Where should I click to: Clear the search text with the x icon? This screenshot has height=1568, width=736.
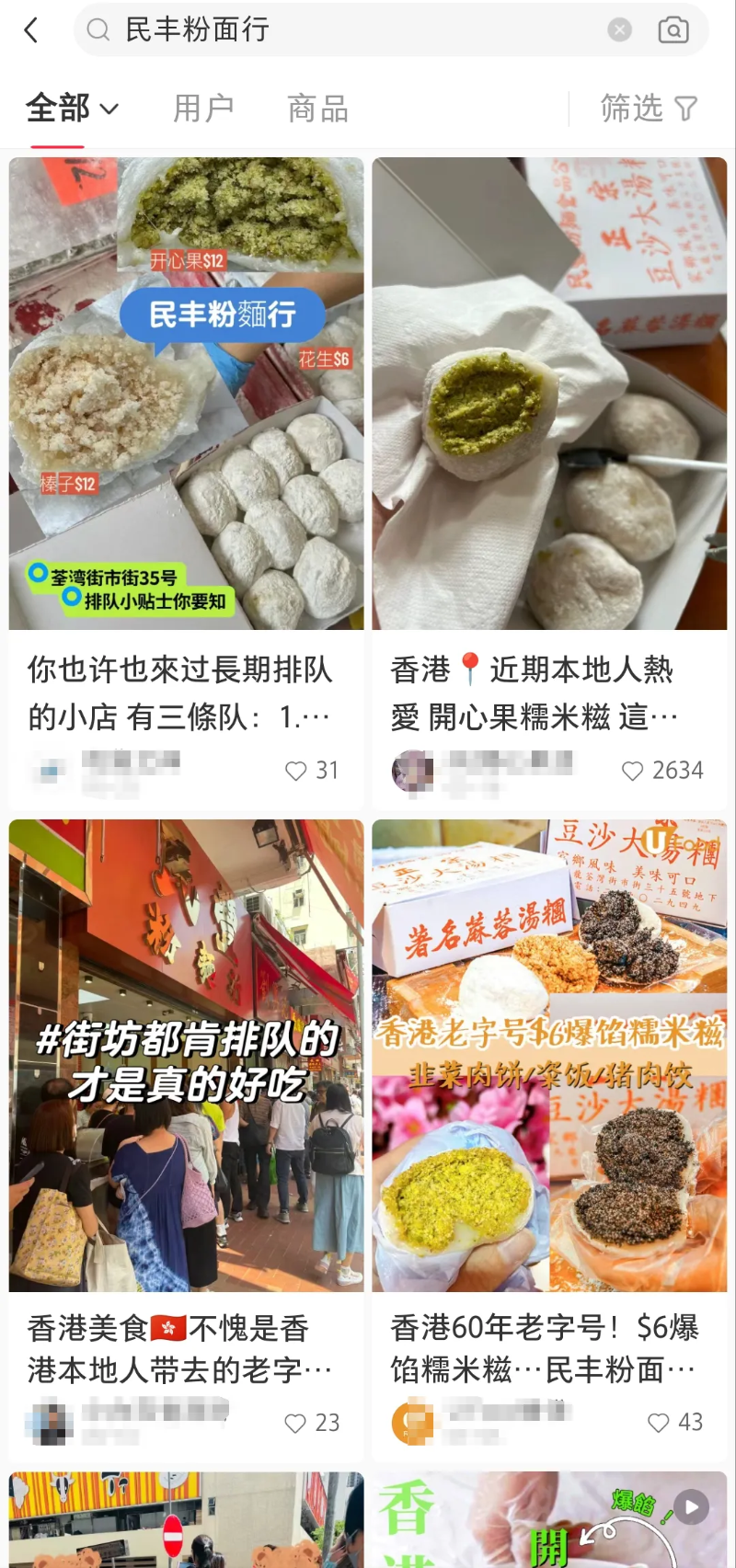(x=619, y=29)
